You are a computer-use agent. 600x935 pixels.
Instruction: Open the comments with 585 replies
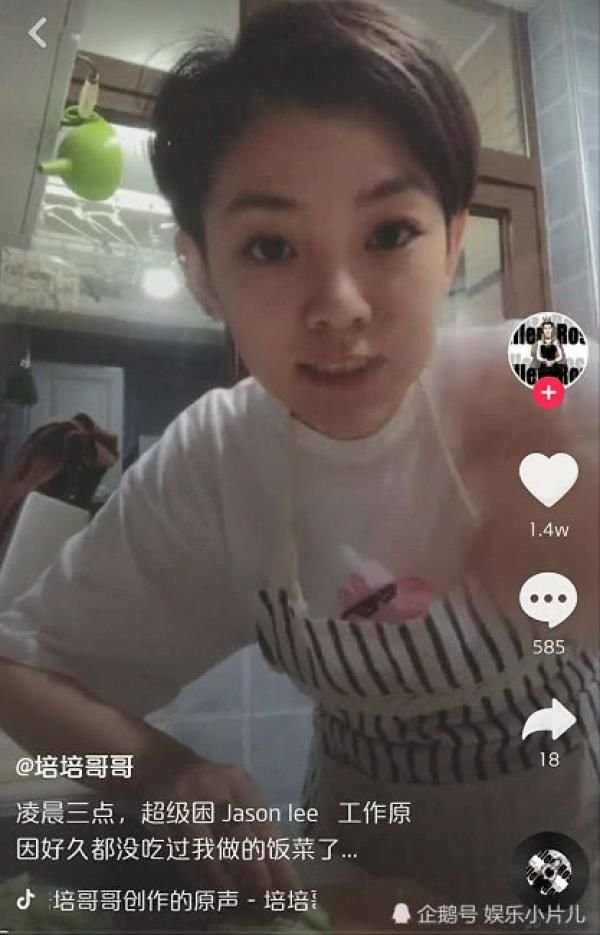[x=548, y=602]
